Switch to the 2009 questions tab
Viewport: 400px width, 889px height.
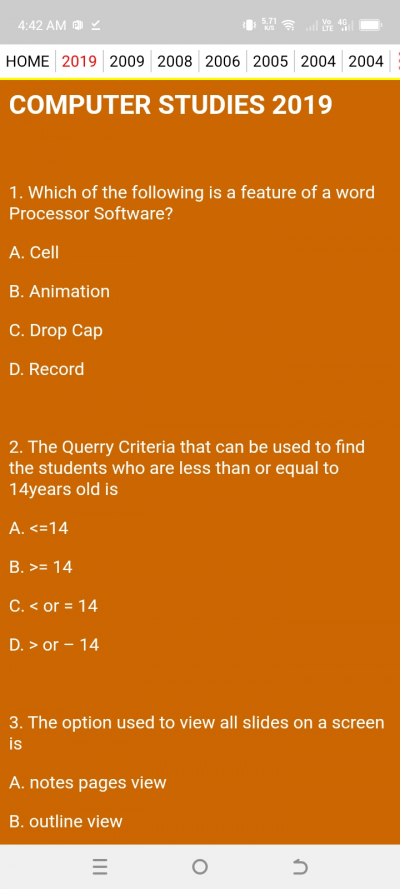pyautogui.click(x=127, y=61)
